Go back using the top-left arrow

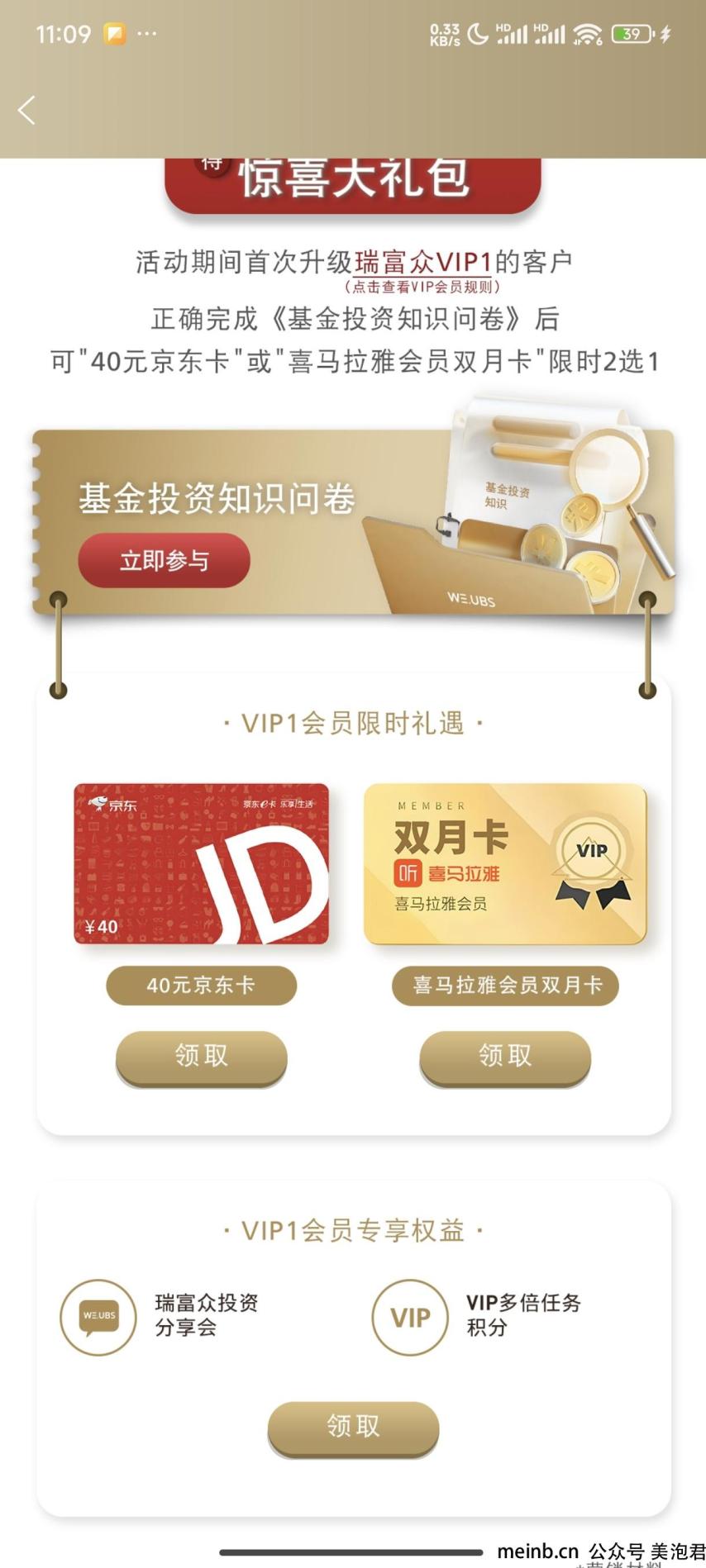(26, 110)
